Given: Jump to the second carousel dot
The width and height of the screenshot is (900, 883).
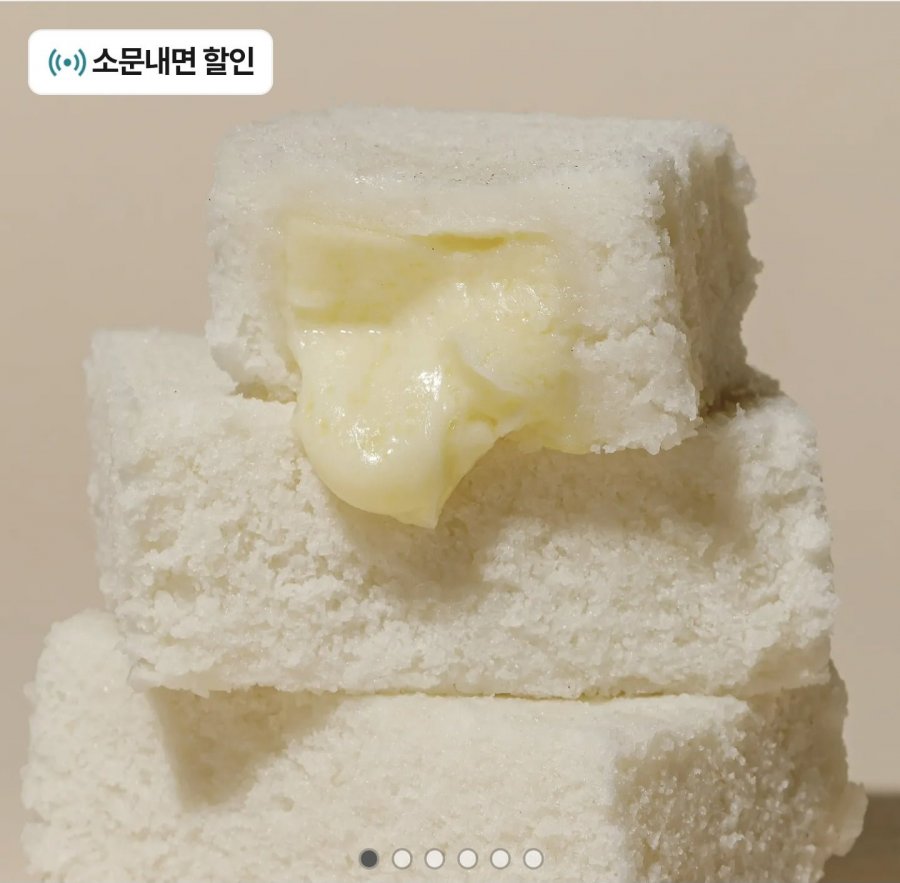Looking at the screenshot, I should 402,858.
